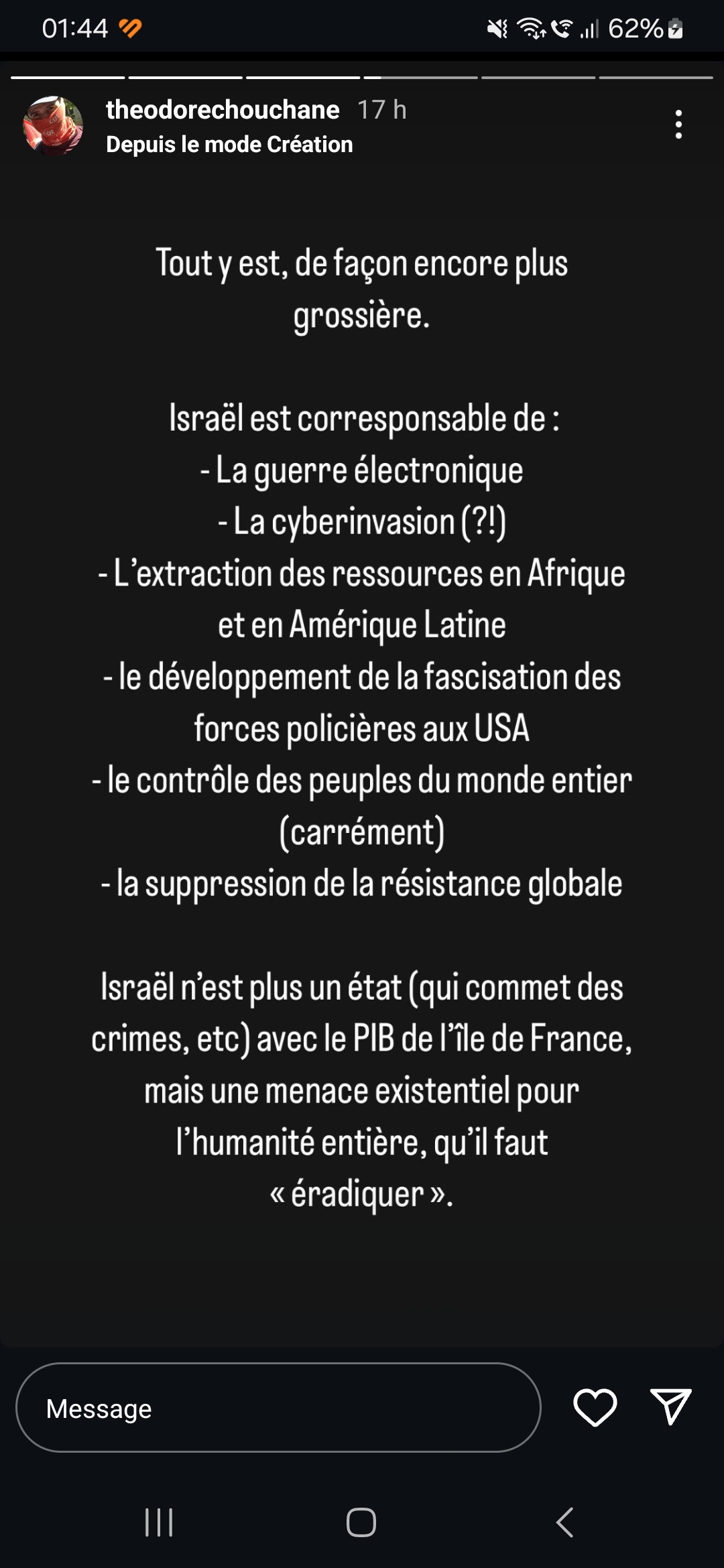Open recent apps from navigation bar
Screen dimensions: 724x1568
(x=159, y=1522)
